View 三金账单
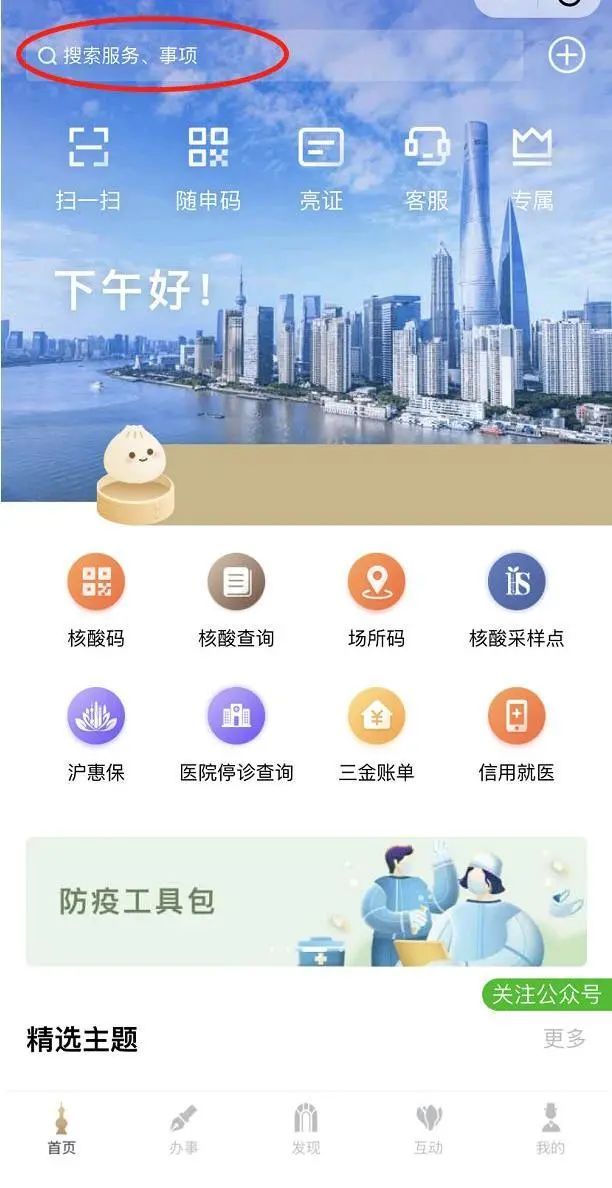The image size is (612, 1188). (376, 733)
